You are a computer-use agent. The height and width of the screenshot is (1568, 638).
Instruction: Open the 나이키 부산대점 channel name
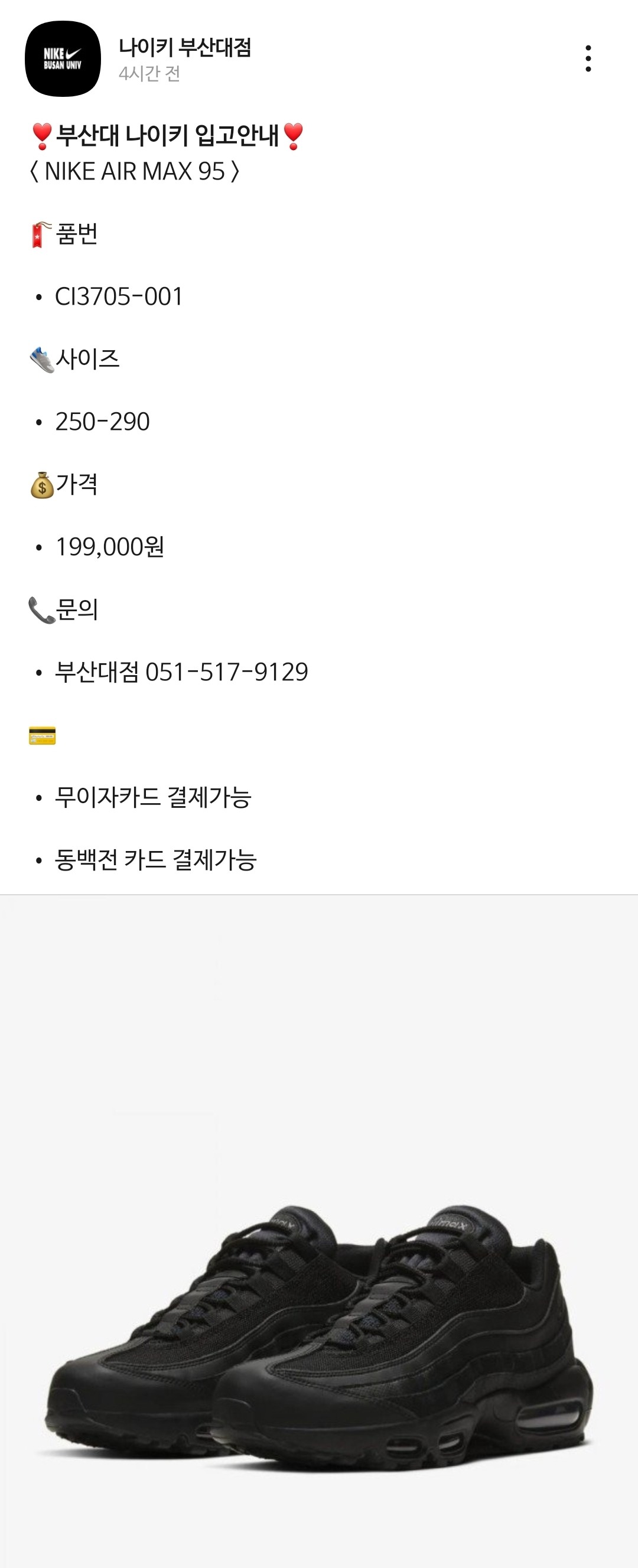click(x=185, y=47)
